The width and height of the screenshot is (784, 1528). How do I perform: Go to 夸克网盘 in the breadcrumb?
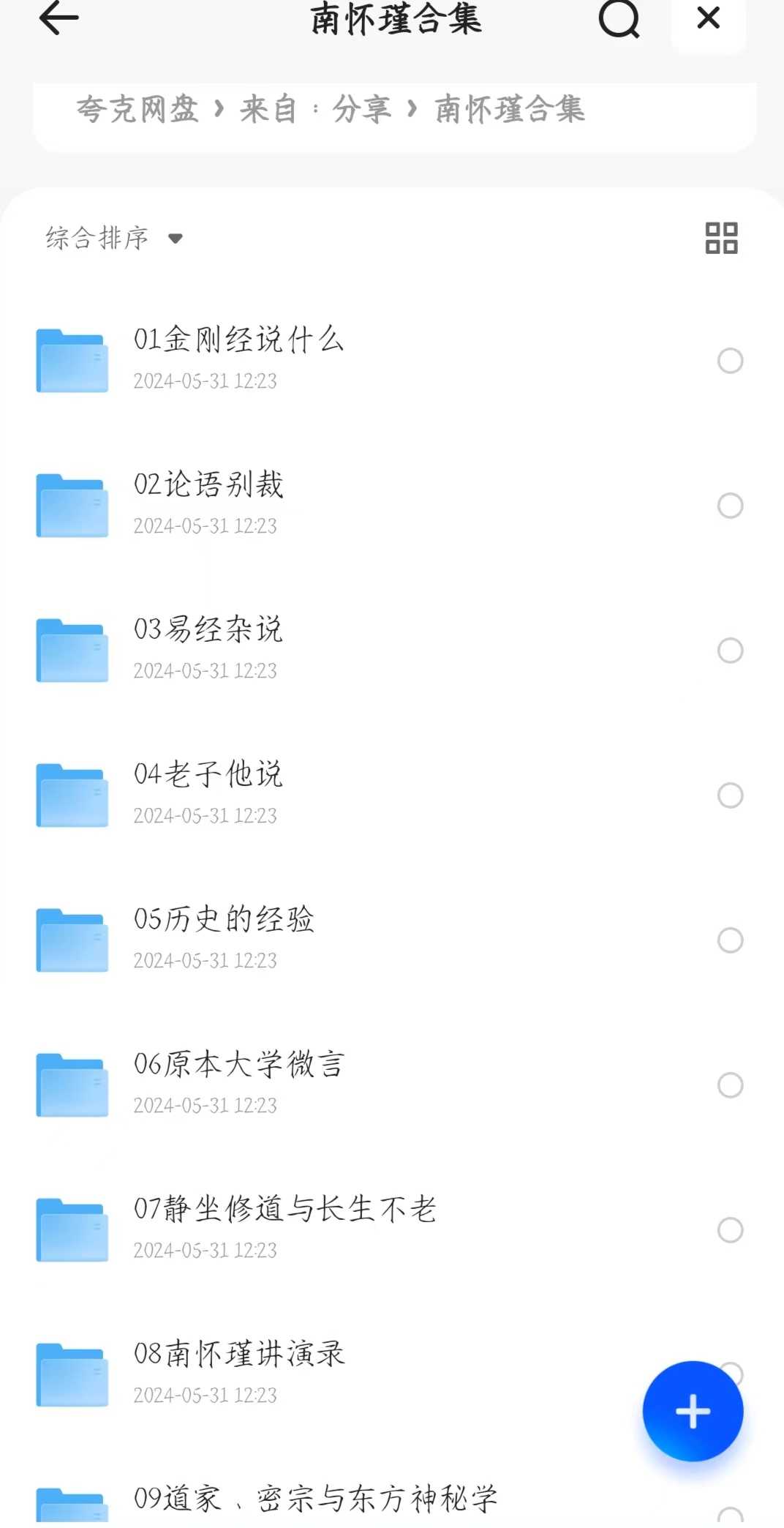point(137,110)
